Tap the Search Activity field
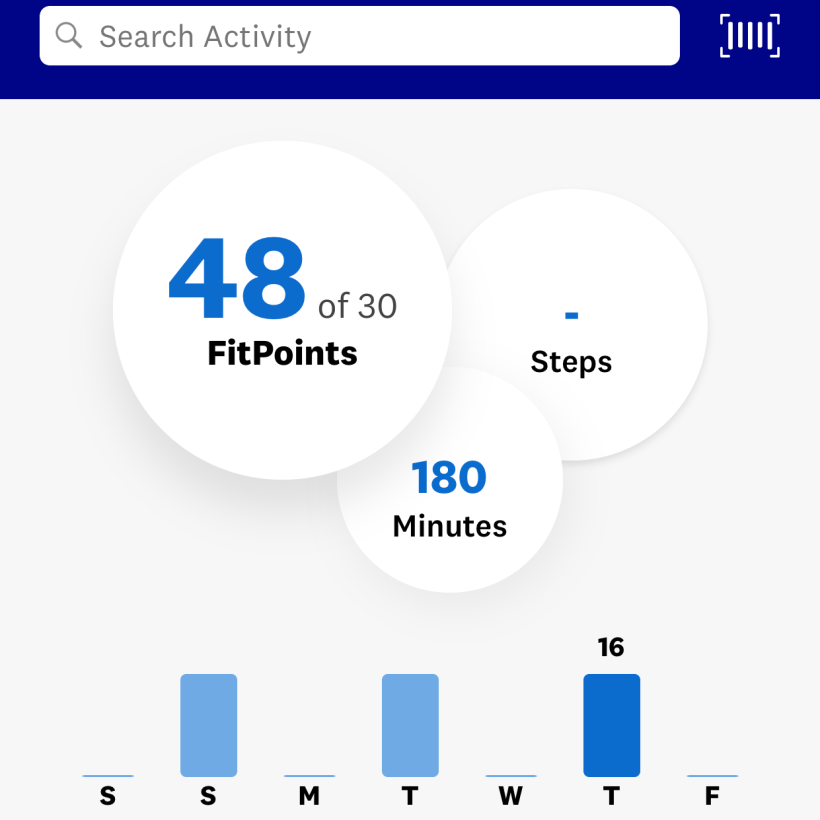 [360, 37]
